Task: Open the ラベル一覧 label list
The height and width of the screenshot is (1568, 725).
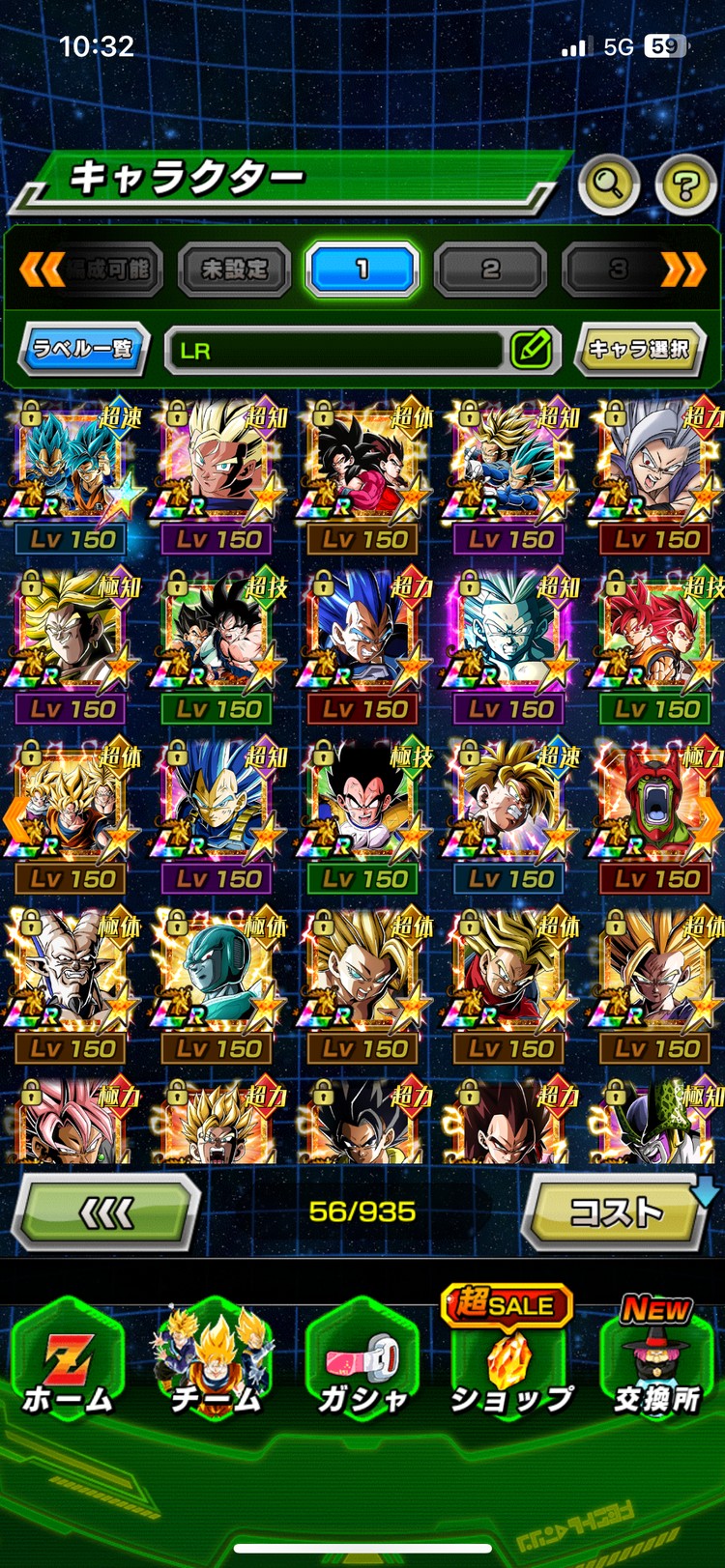Action: [x=83, y=349]
